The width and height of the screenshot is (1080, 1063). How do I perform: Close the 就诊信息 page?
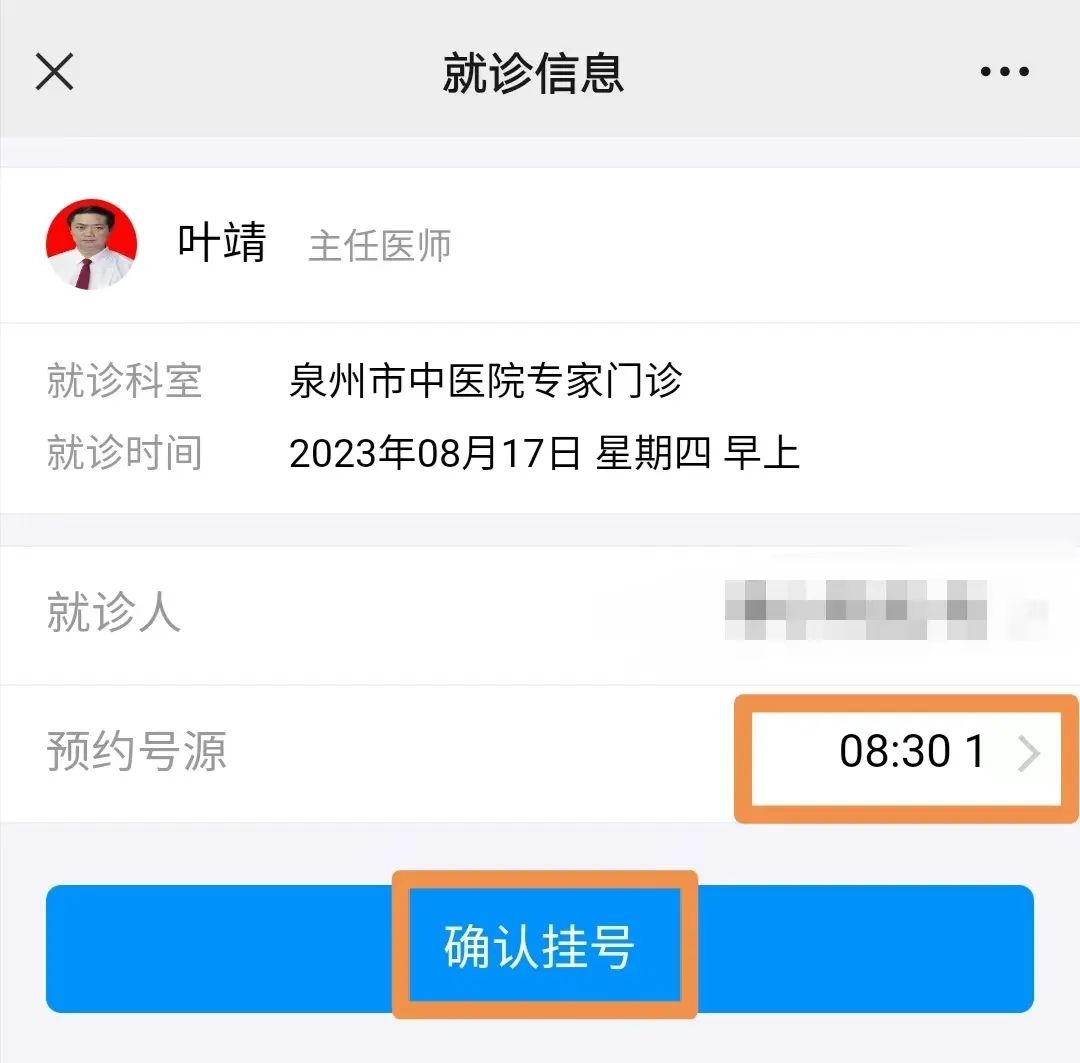pos(54,72)
